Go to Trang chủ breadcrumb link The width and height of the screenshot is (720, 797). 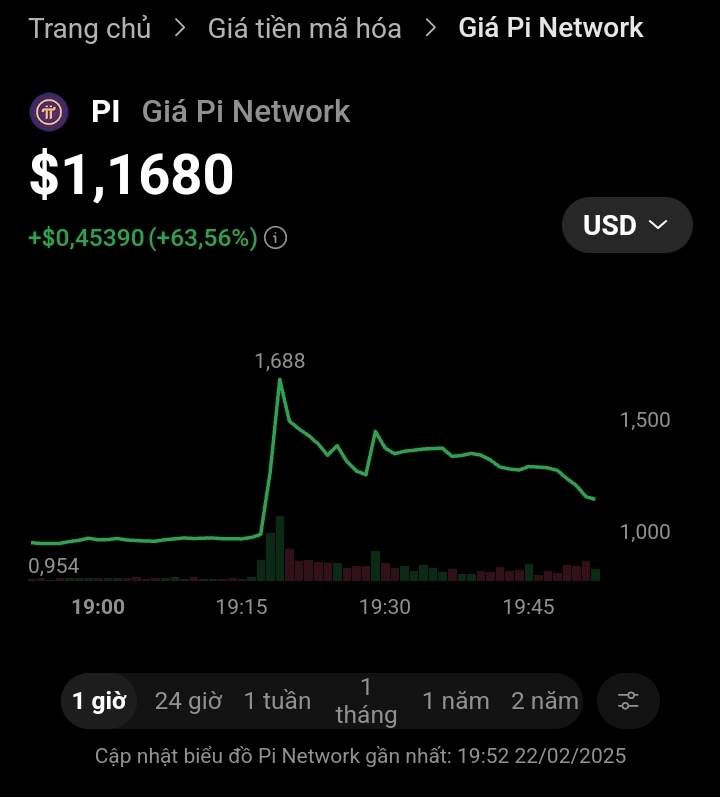(89, 28)
